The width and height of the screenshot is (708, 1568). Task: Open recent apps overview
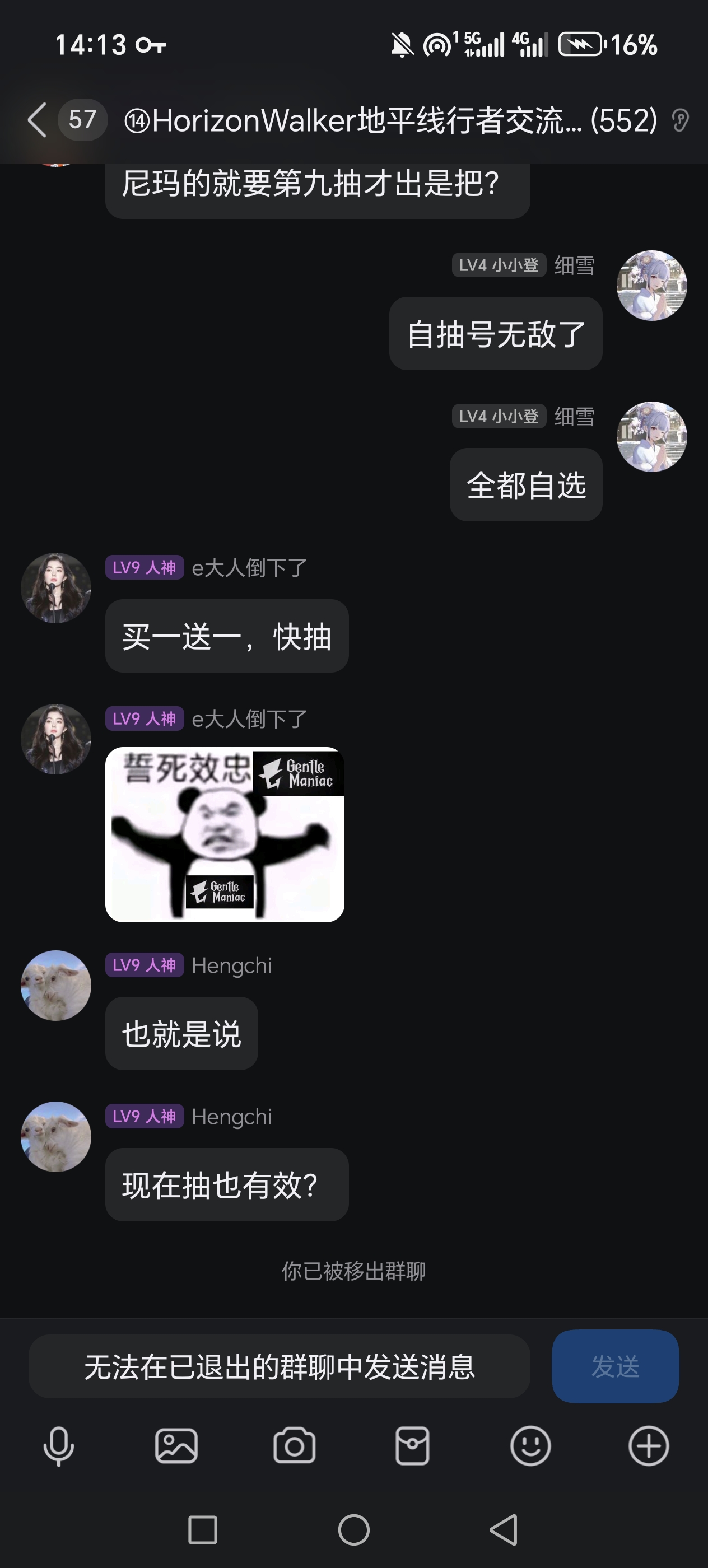pyautogui.click(x=203, y=1530)
